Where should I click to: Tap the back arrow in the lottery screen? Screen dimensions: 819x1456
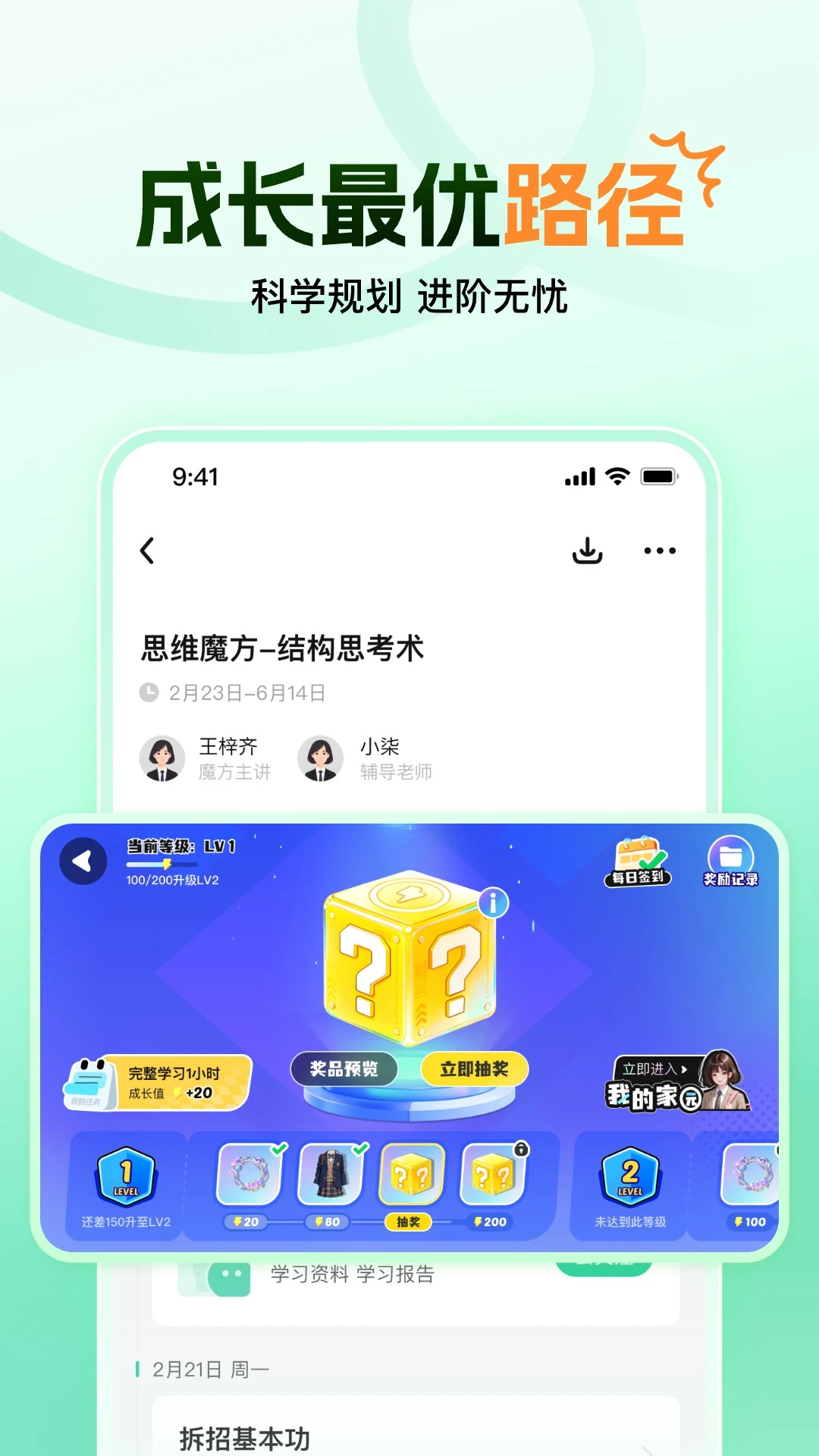83,861
